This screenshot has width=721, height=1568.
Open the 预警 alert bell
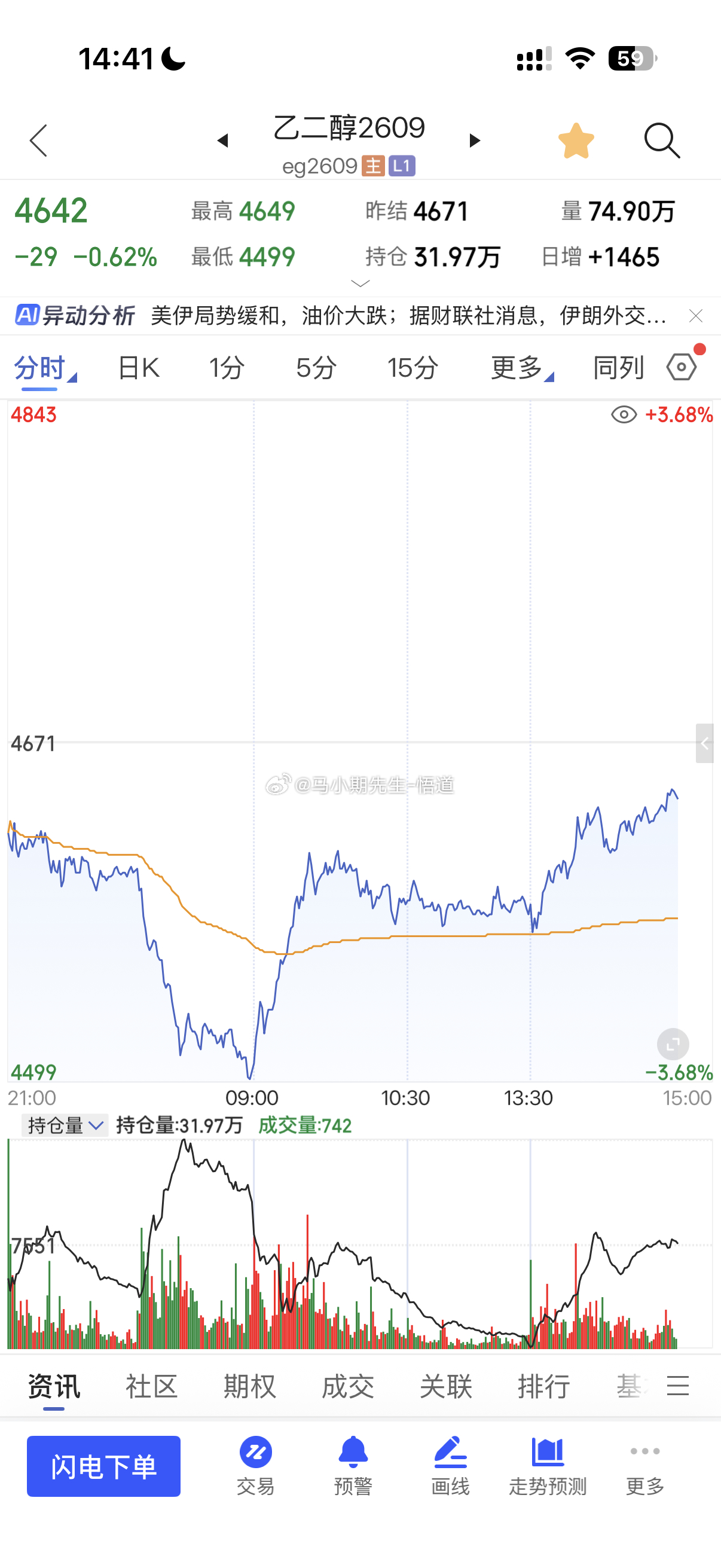353,1466
